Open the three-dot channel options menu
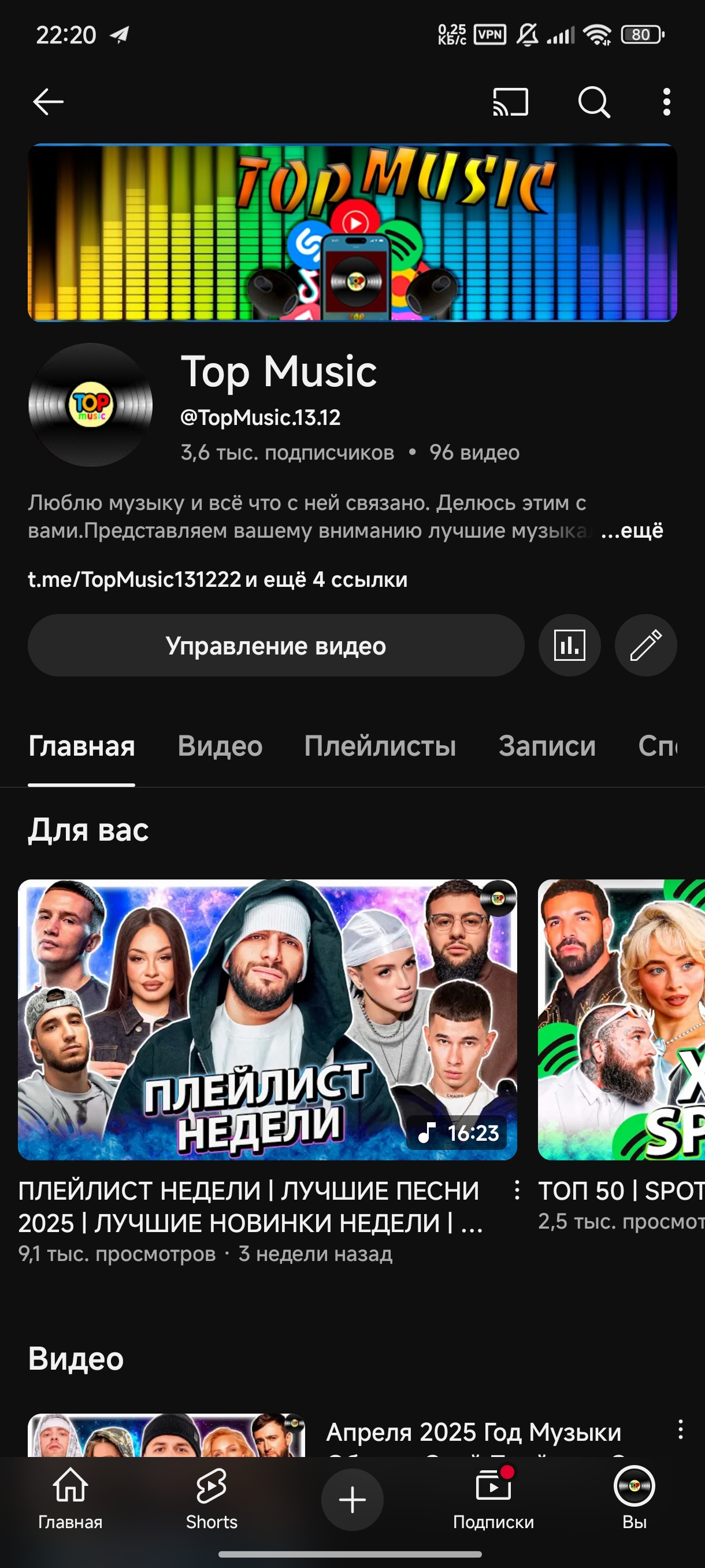The width and height of the screenshot is (705, 1568). (x=667, y=102)
